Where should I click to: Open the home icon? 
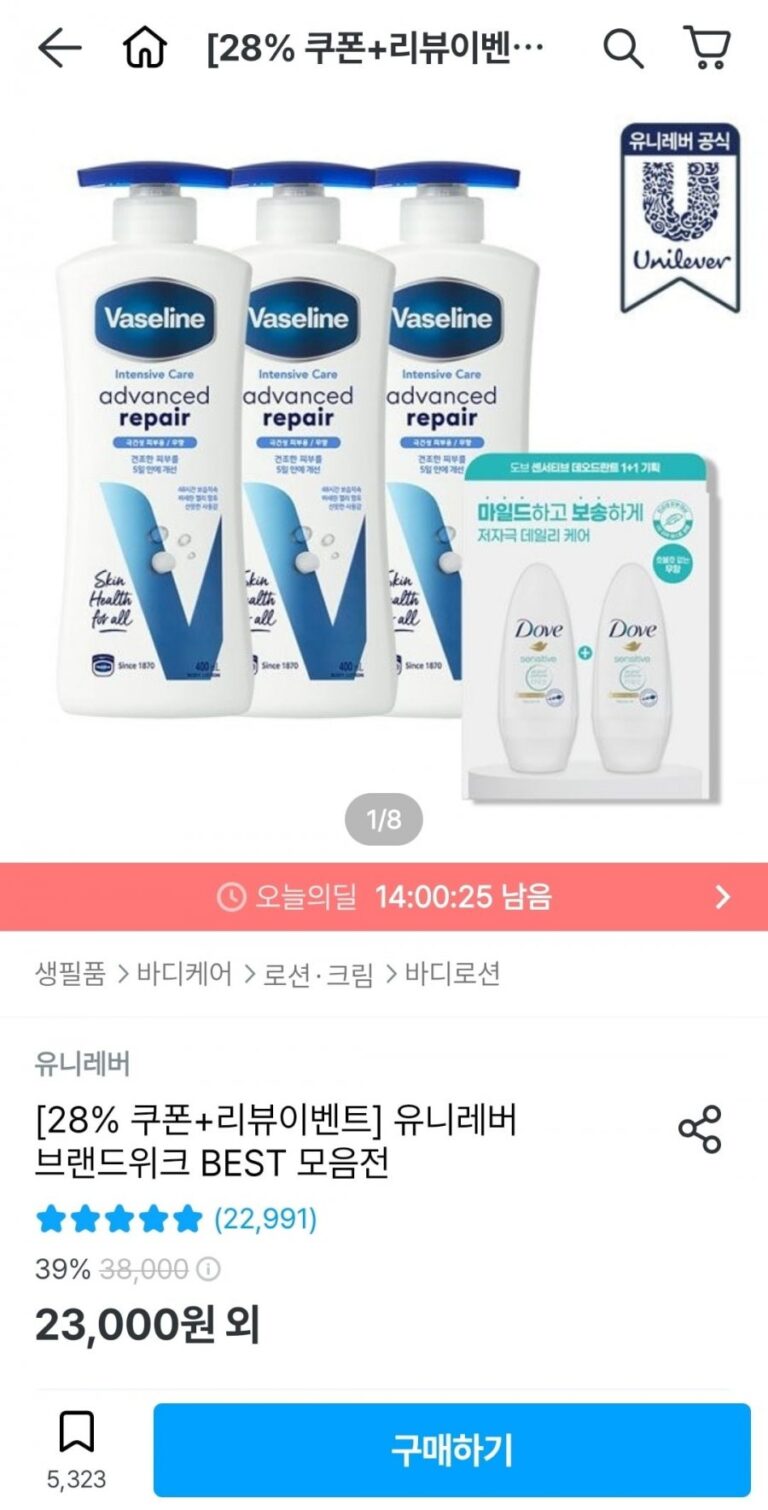[144, 48]
